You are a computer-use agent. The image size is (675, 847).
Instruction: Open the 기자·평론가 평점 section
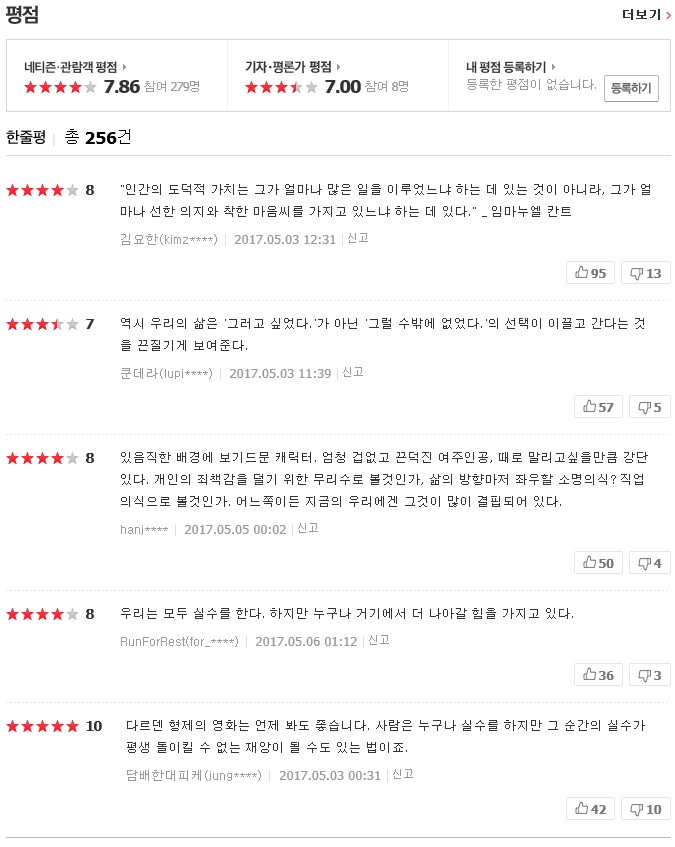(x=292, y=67)
